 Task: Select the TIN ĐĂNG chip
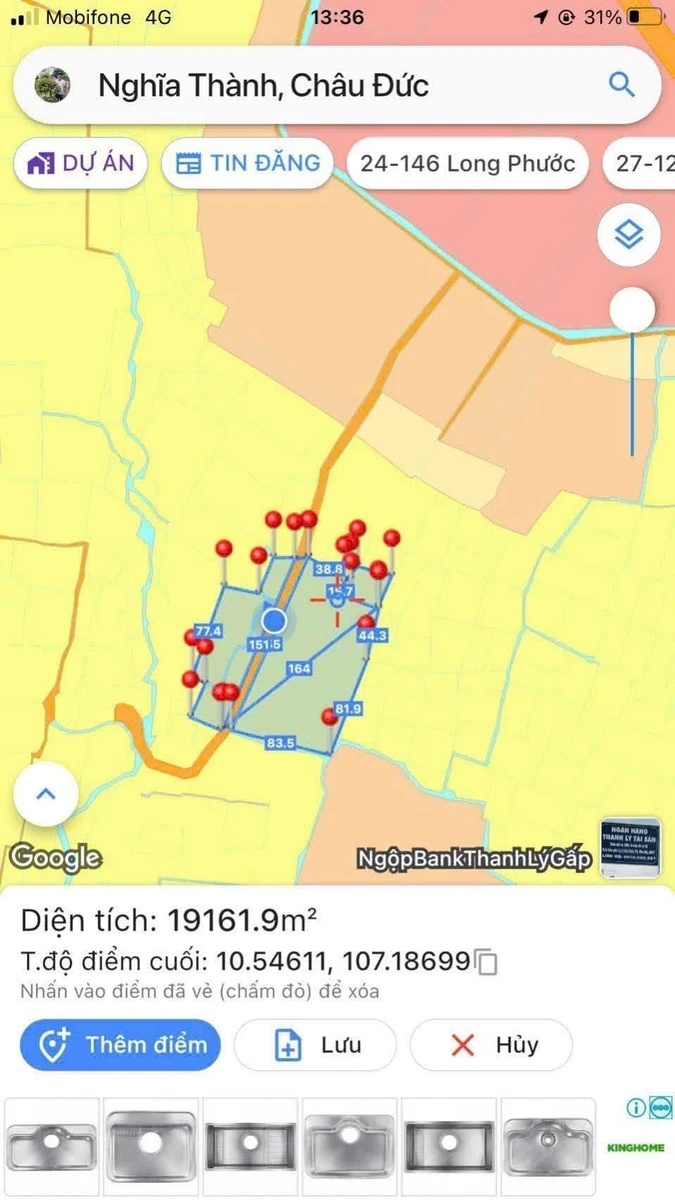[248, 164]
